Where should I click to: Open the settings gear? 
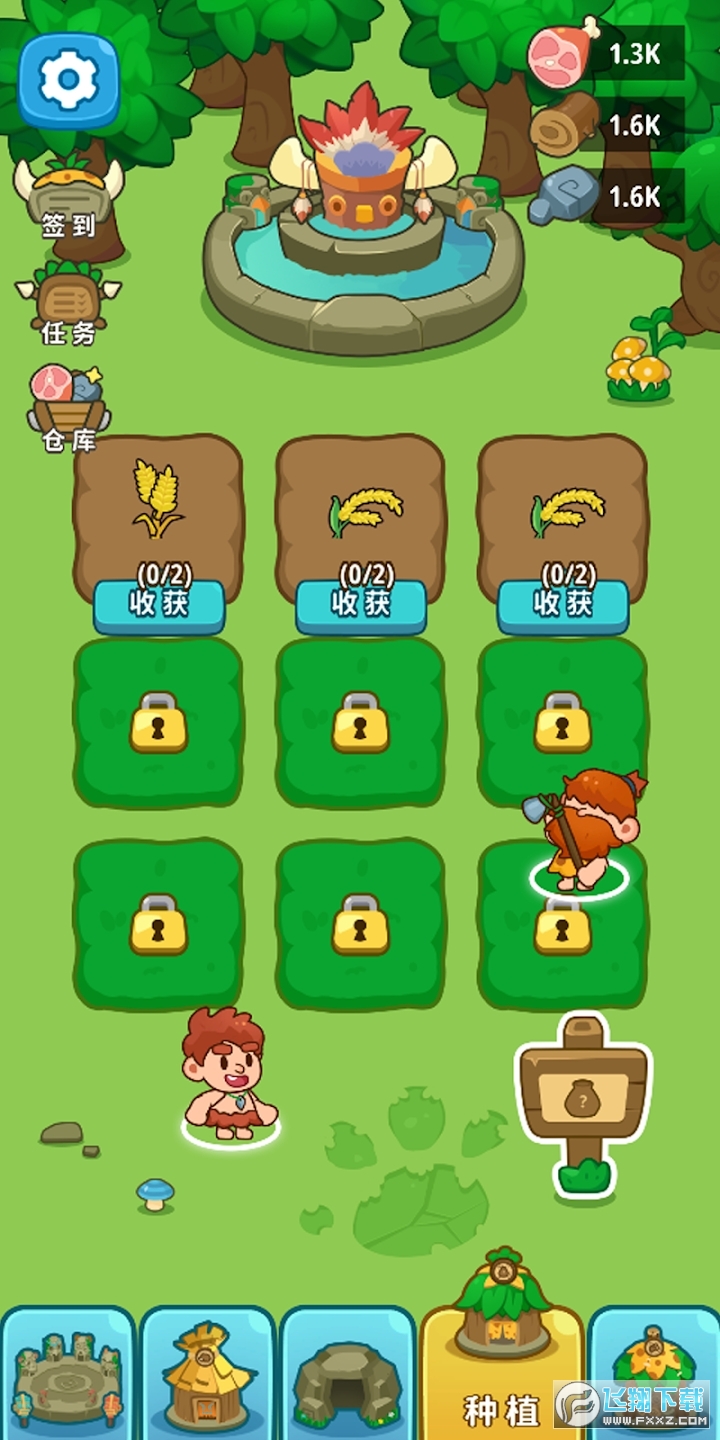pyautogui.click(x=68, y=80)
